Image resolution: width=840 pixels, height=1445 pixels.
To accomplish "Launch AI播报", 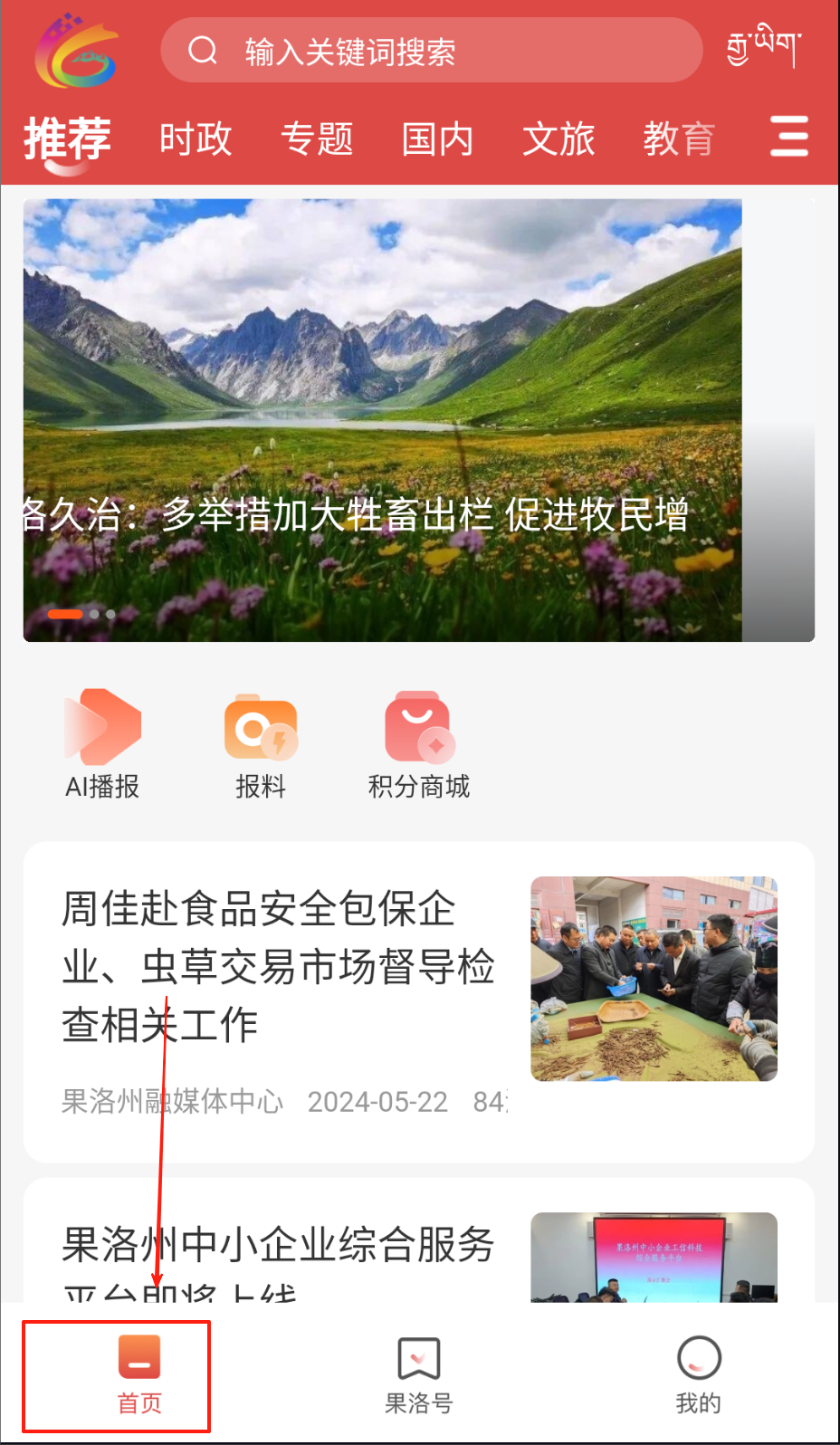I will pyautogui.click(x=102, y=744).
